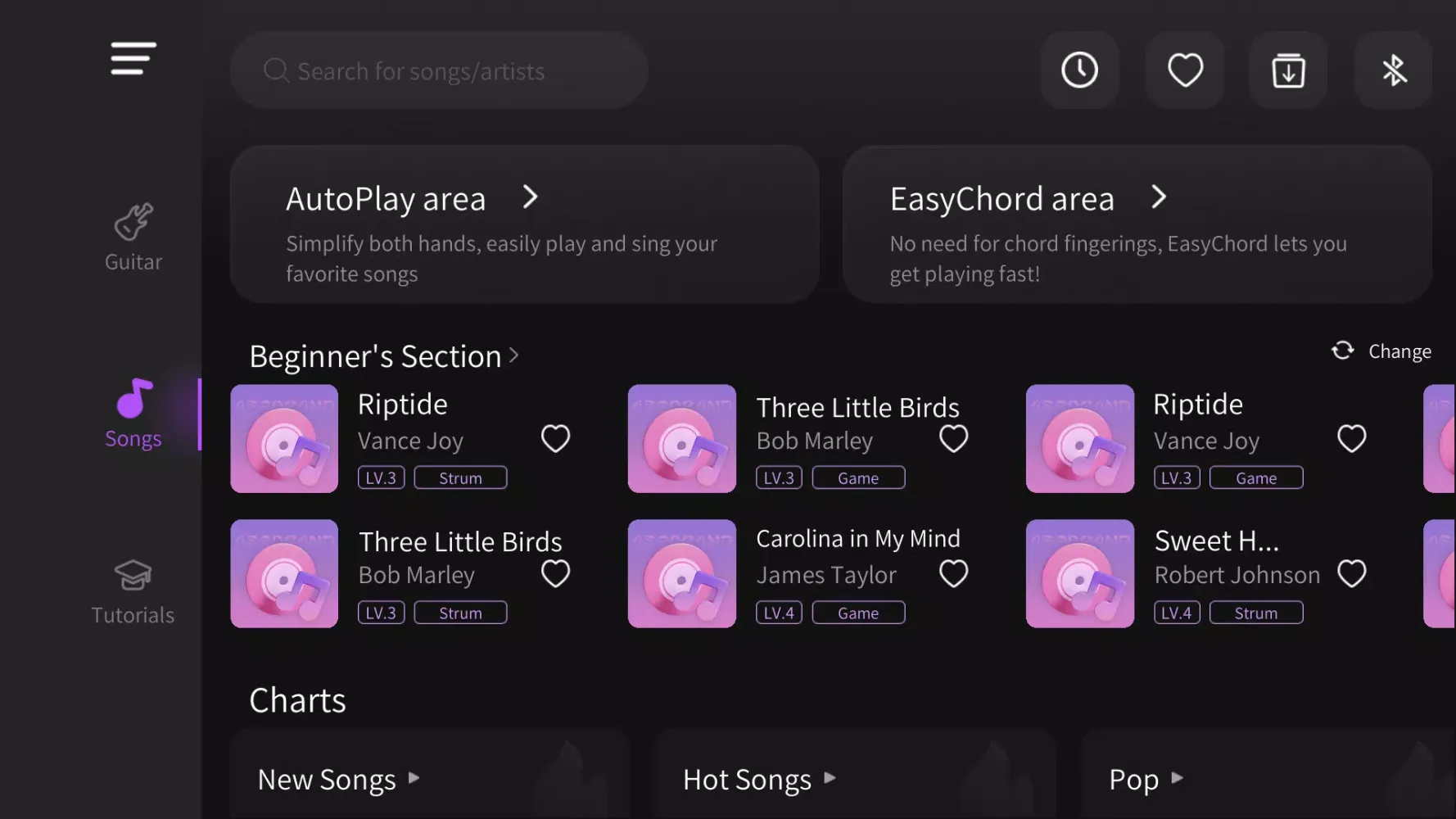Open the EasyChord area card
Viewport: 1456px width, 819px height.
1137,224
